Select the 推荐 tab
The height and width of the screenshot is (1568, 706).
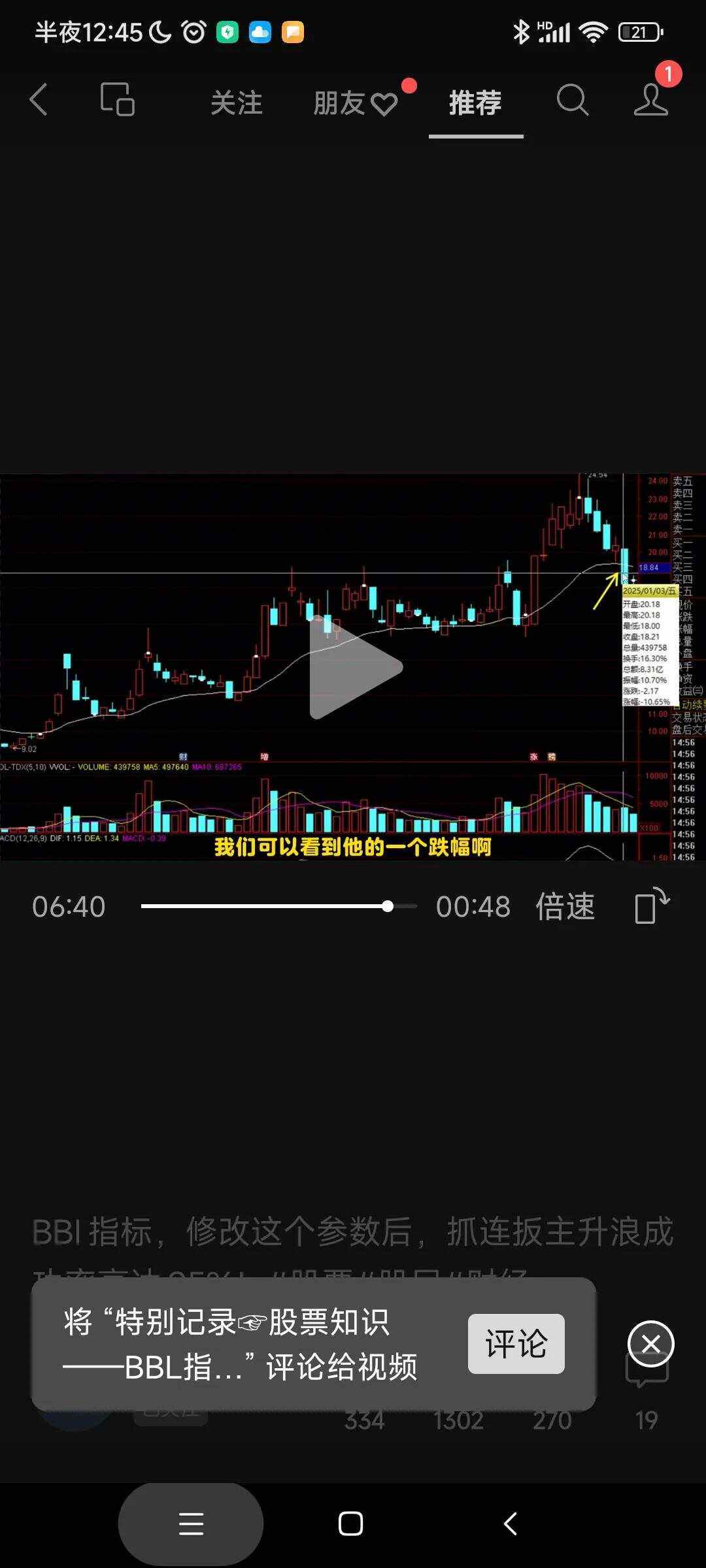(x=475, y=103)
